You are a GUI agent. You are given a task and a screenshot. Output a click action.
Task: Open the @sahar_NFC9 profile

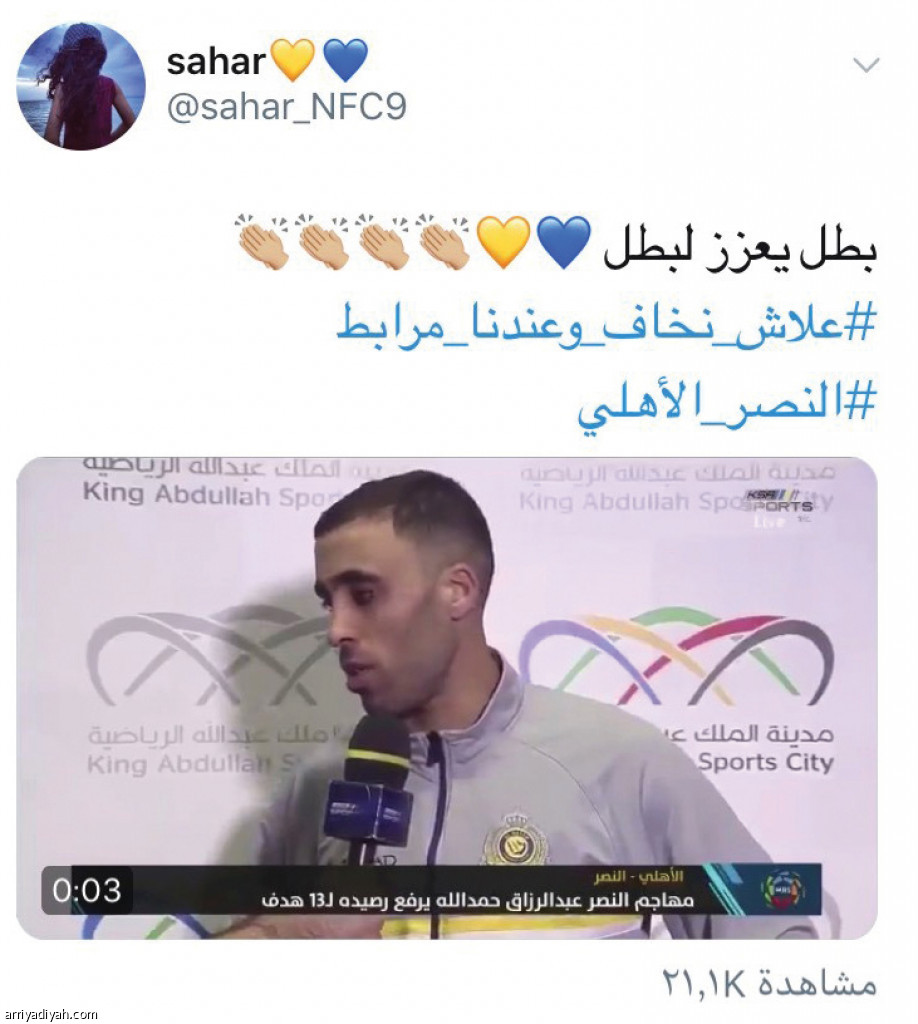pyautogui.click(x=286, y=107)
